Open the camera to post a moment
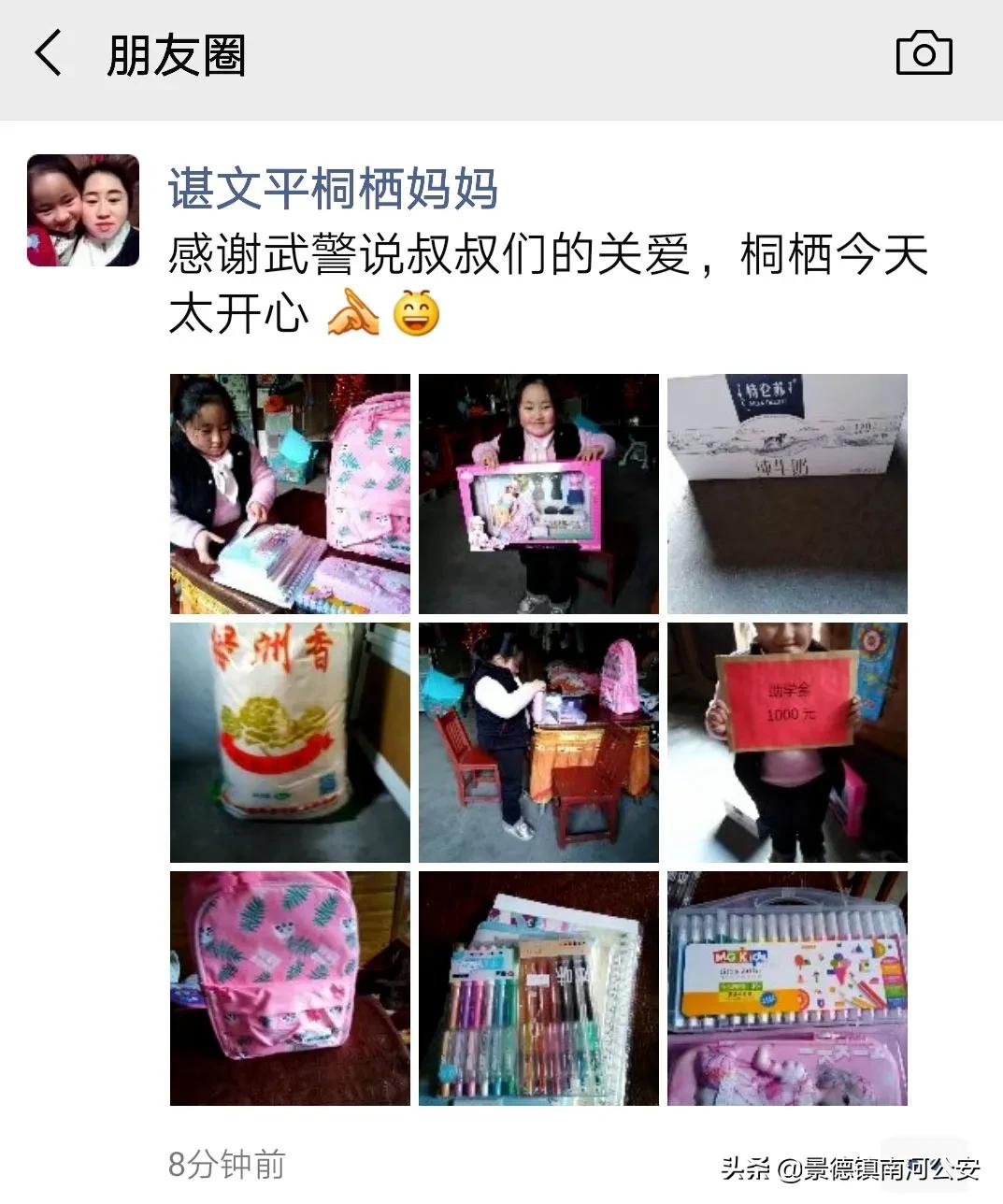 [x=924, y=53]
